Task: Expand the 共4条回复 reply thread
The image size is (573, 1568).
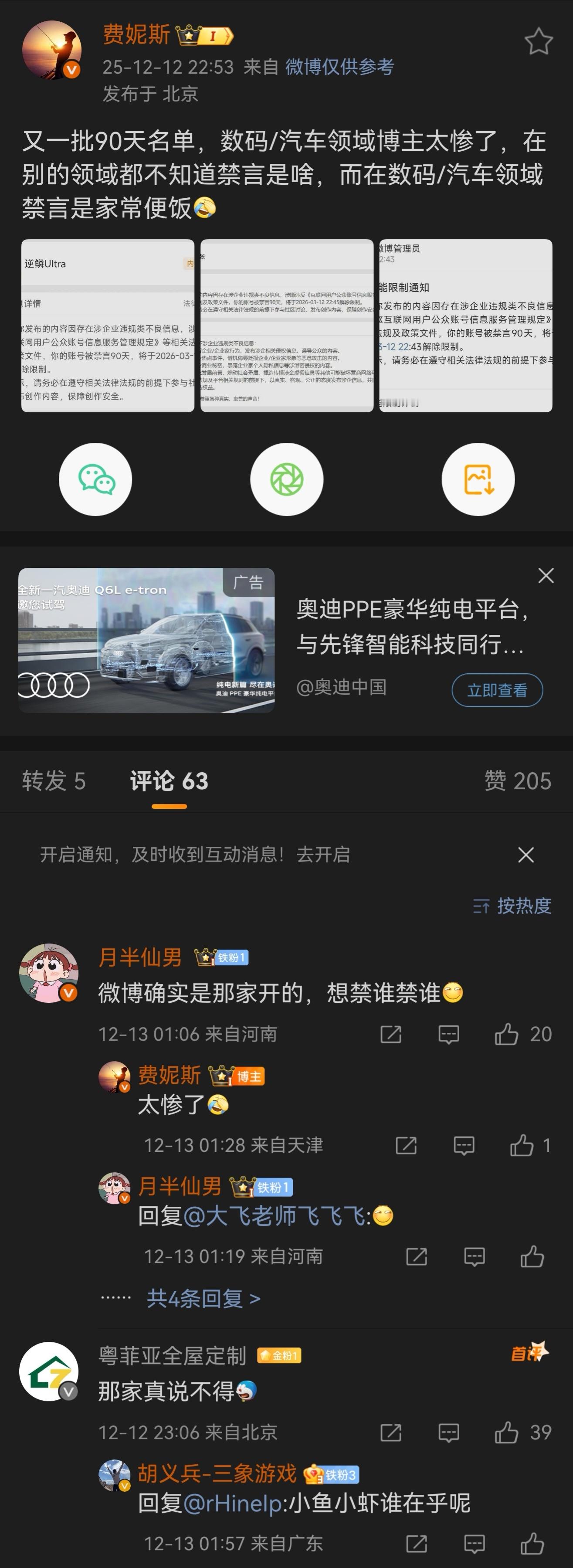Action: 203,1298
